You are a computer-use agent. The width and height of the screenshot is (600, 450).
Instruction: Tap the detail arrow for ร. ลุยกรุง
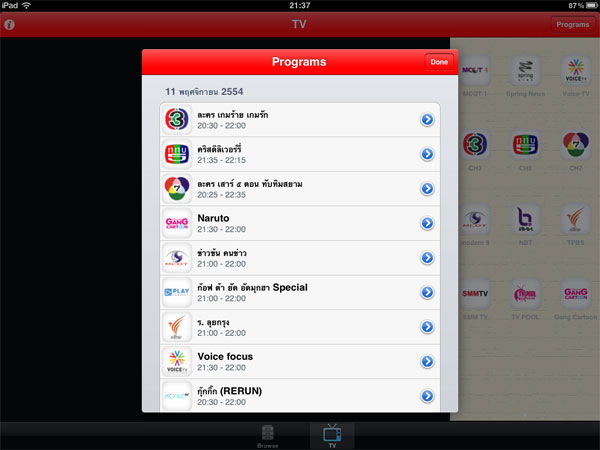pos(427,327)
